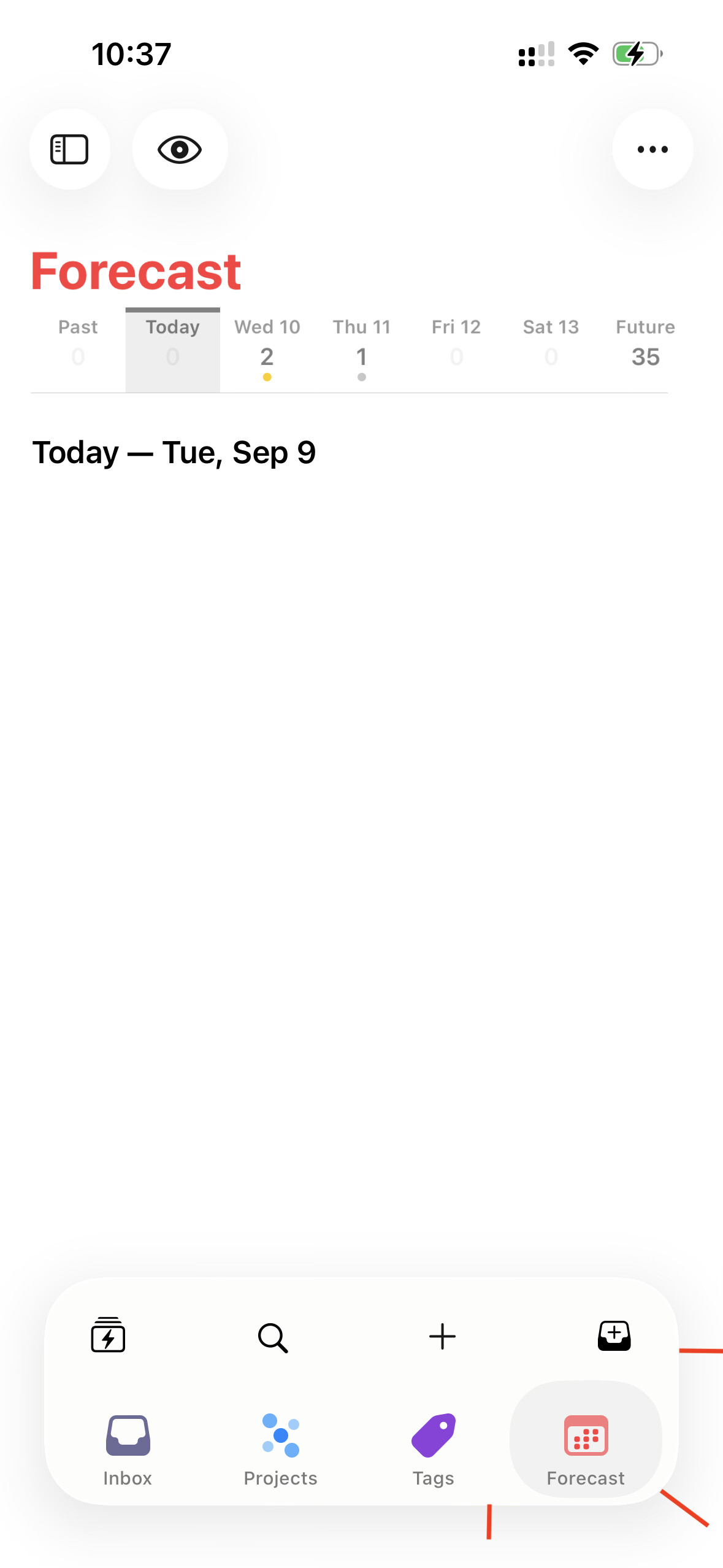Open view options eye icon
Image resolution: width=723 pixels, height=1568 pixels.
[x=180, y=149]
